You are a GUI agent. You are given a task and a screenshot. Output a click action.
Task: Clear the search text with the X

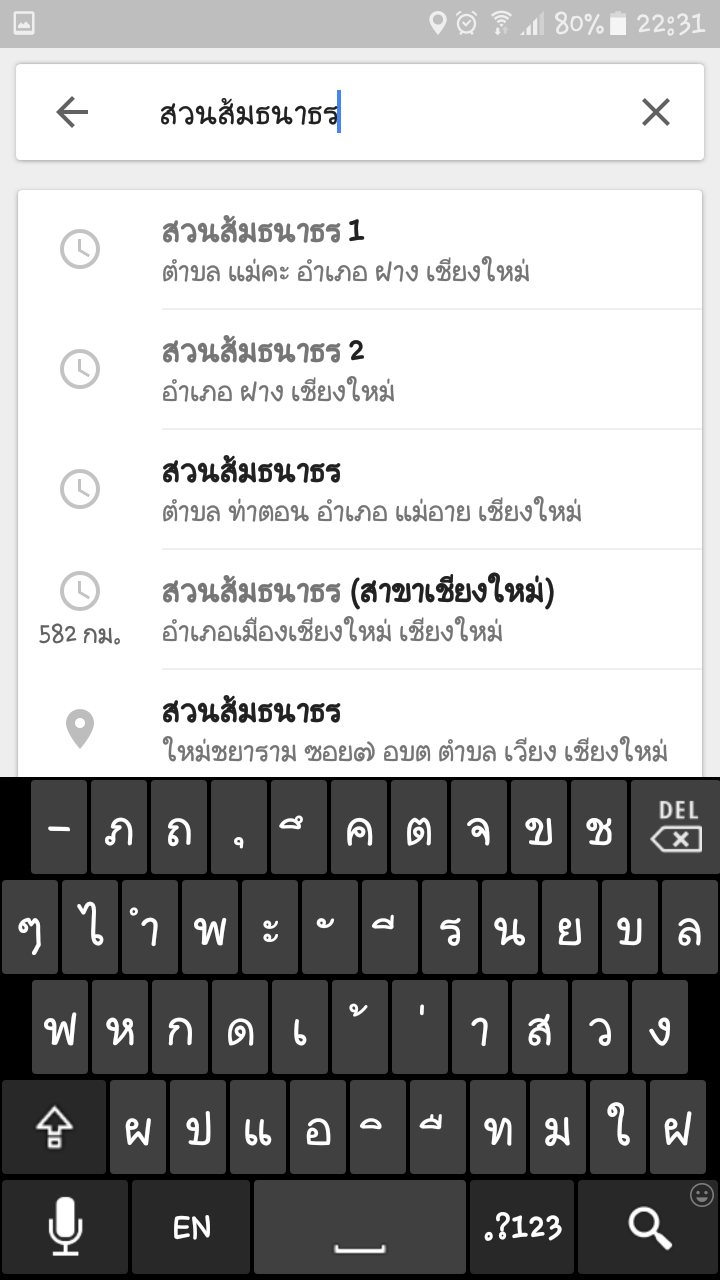click(x=655, y=112)
